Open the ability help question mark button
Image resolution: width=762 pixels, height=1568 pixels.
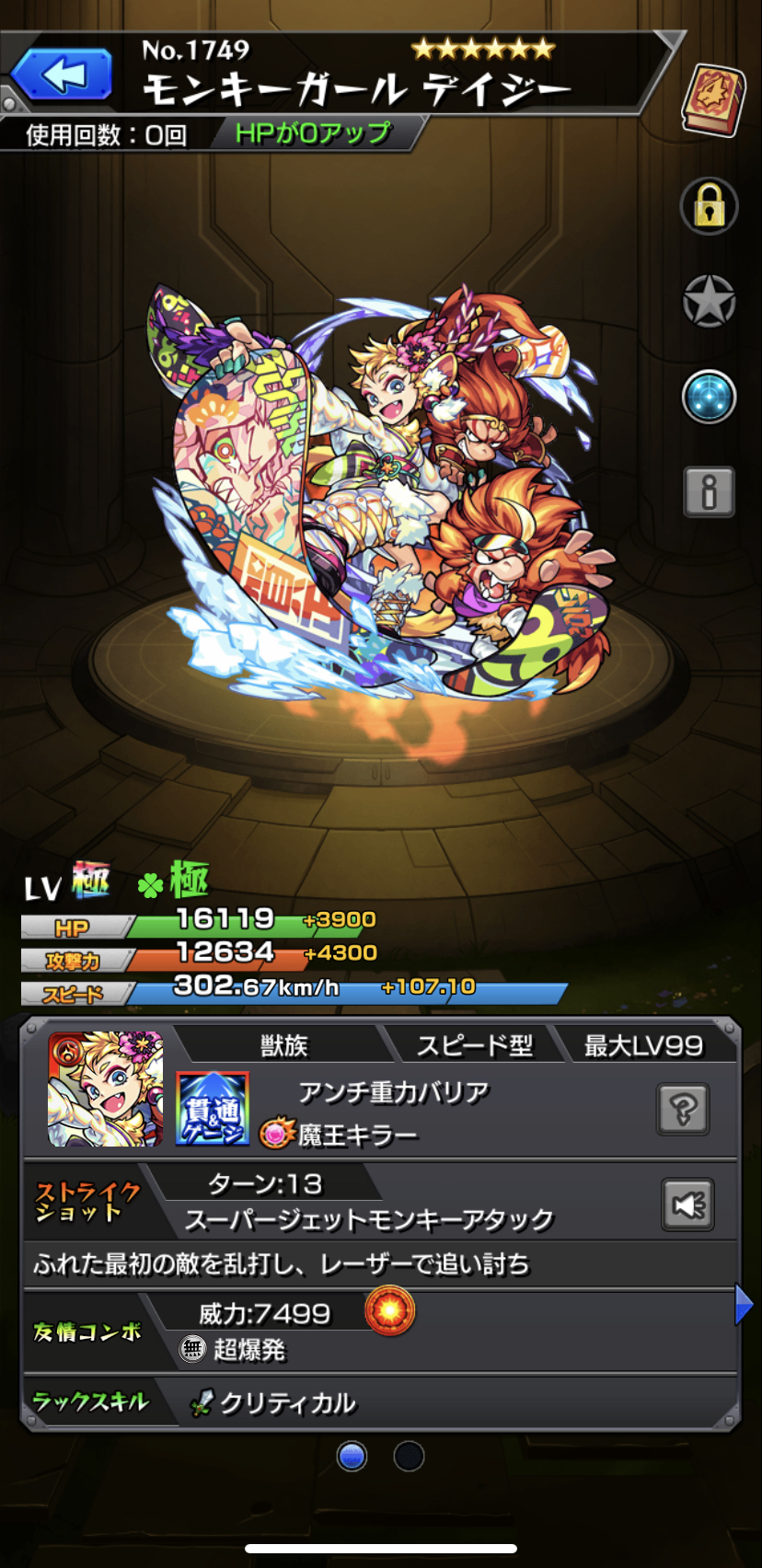[683, 1110]
